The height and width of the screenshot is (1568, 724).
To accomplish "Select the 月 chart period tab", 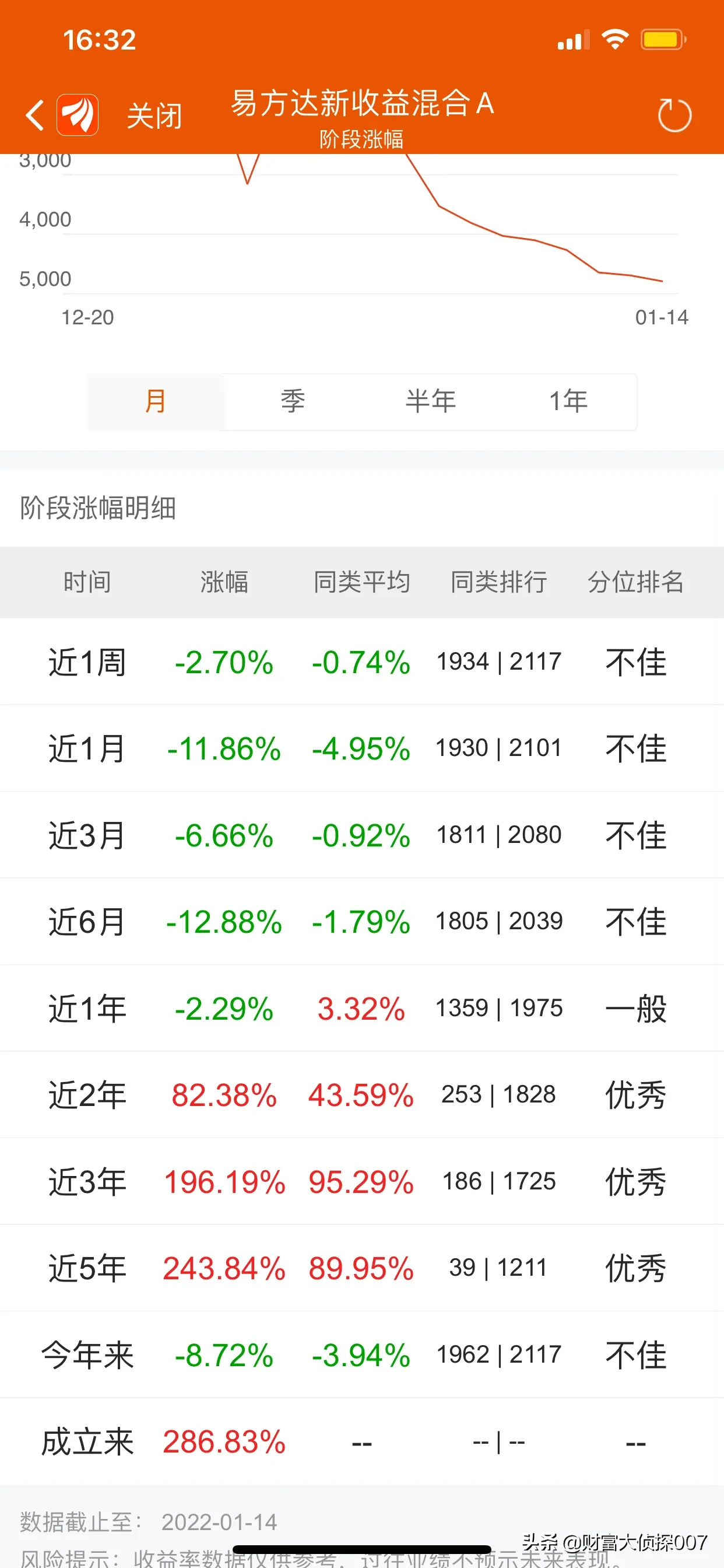I will pos(156,402).
